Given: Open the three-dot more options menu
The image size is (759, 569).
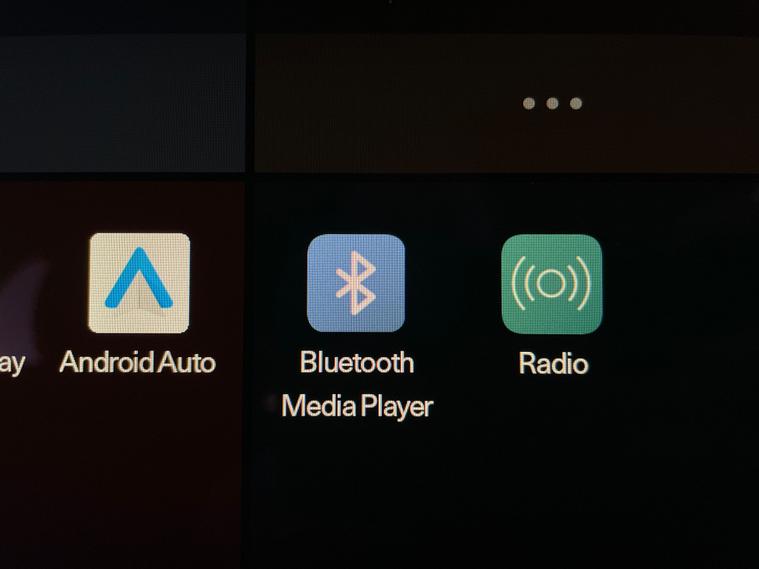Looking at the screenshot, I should point(552,103).
